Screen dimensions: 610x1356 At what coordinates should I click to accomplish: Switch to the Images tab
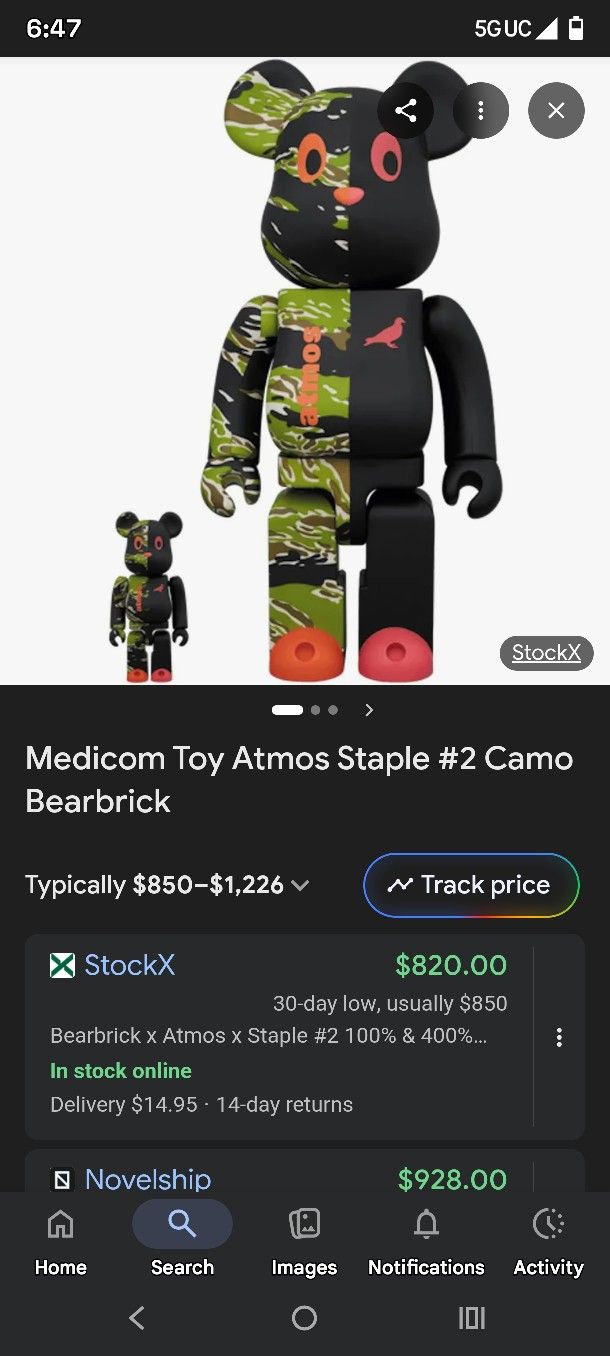pyautogui.click(x=304, y=1240)
